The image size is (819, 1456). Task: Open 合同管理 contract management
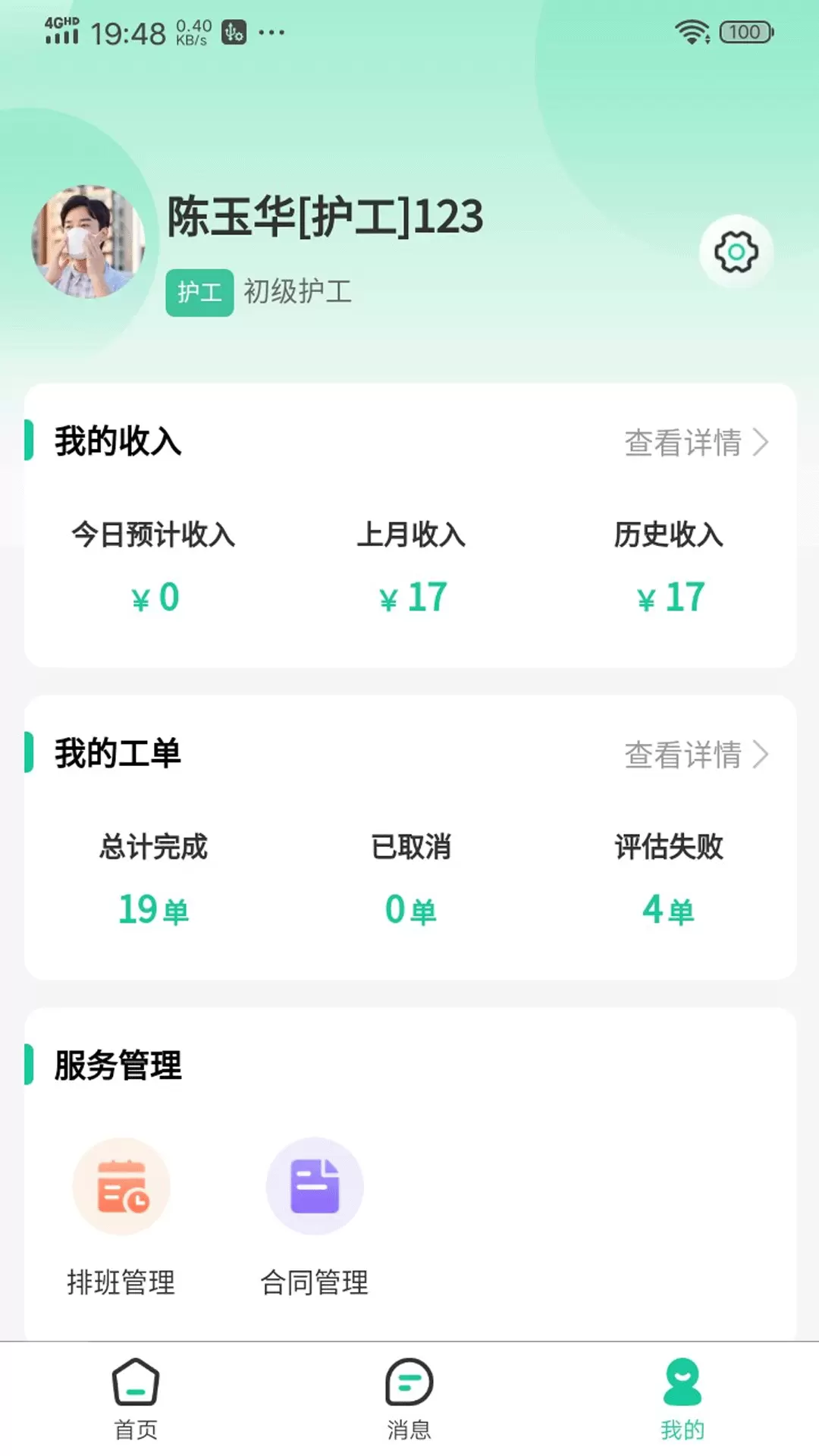pyautogui.click(x=315, y=1216)
